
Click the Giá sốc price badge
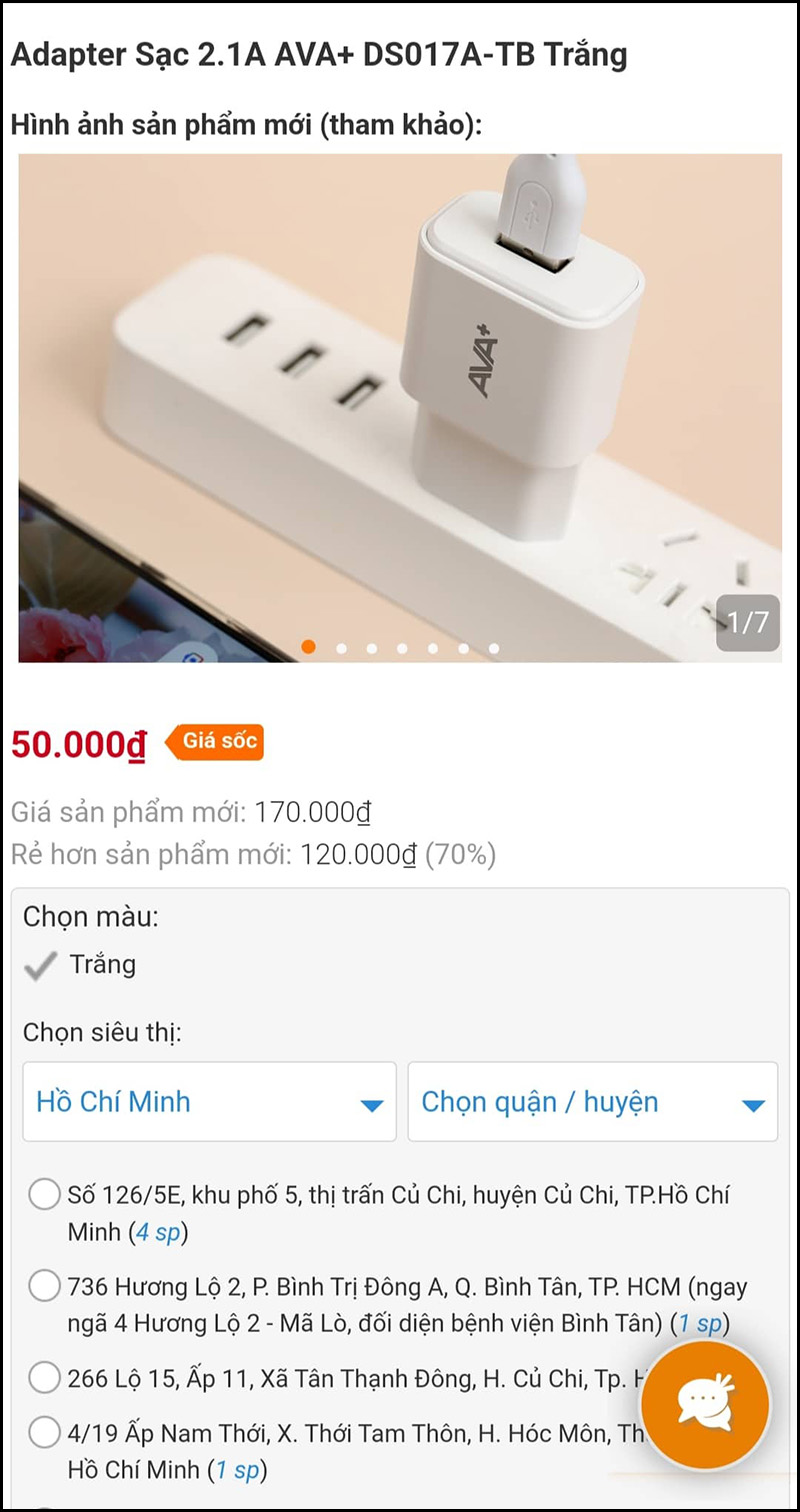(217, 742)
